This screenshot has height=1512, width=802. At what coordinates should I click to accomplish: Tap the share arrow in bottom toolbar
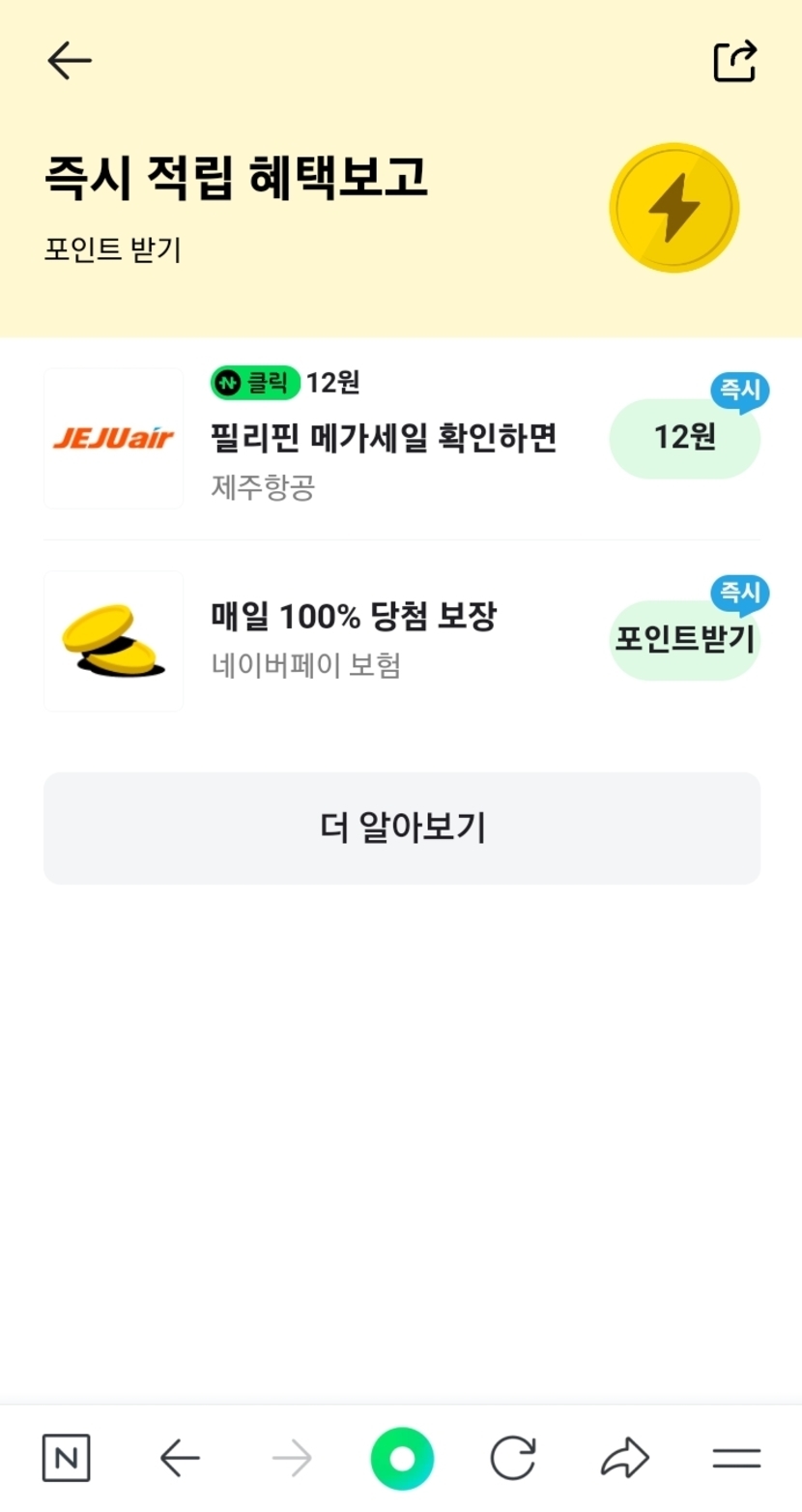624,1458
